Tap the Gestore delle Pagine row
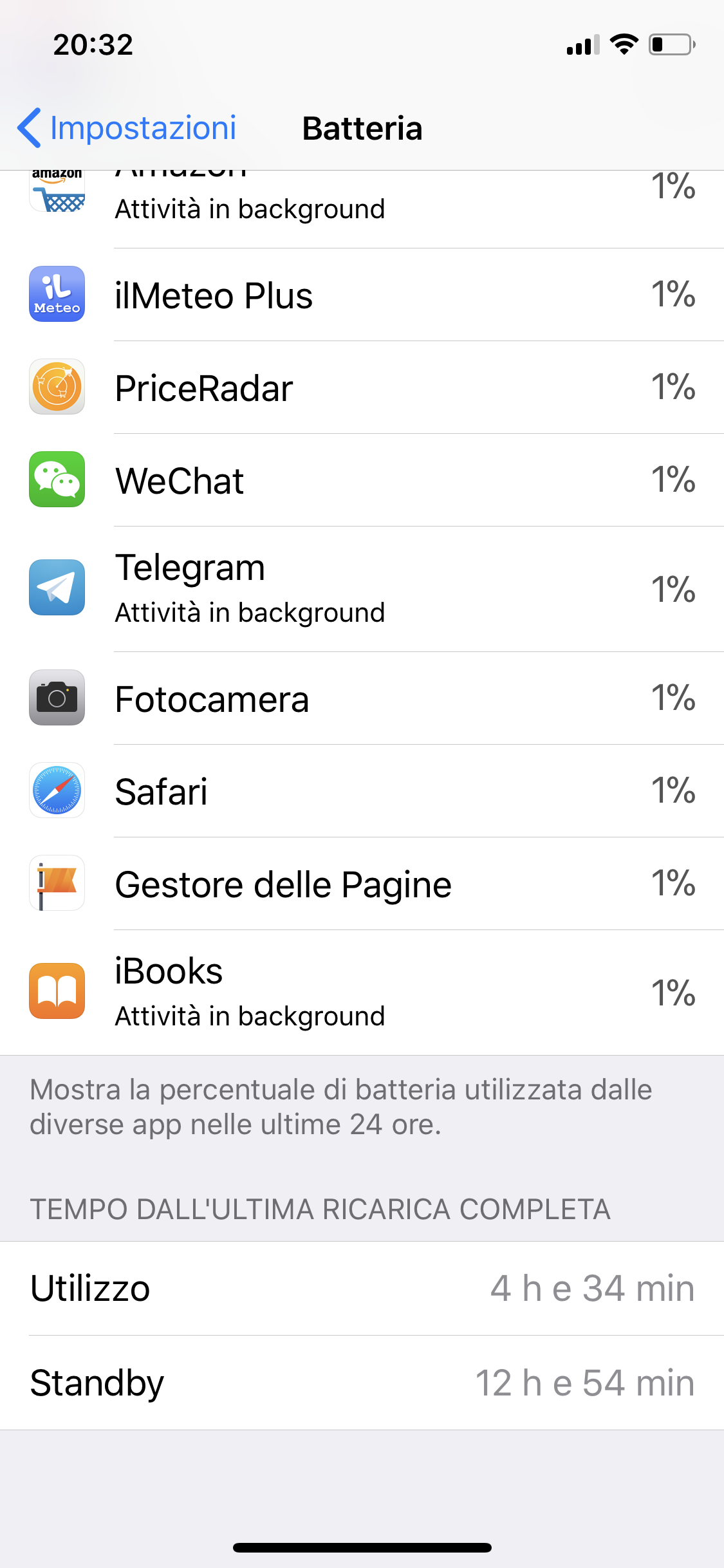Image resolution: width=724 pixels, height=1568 pixels. (x=362, y=884)
